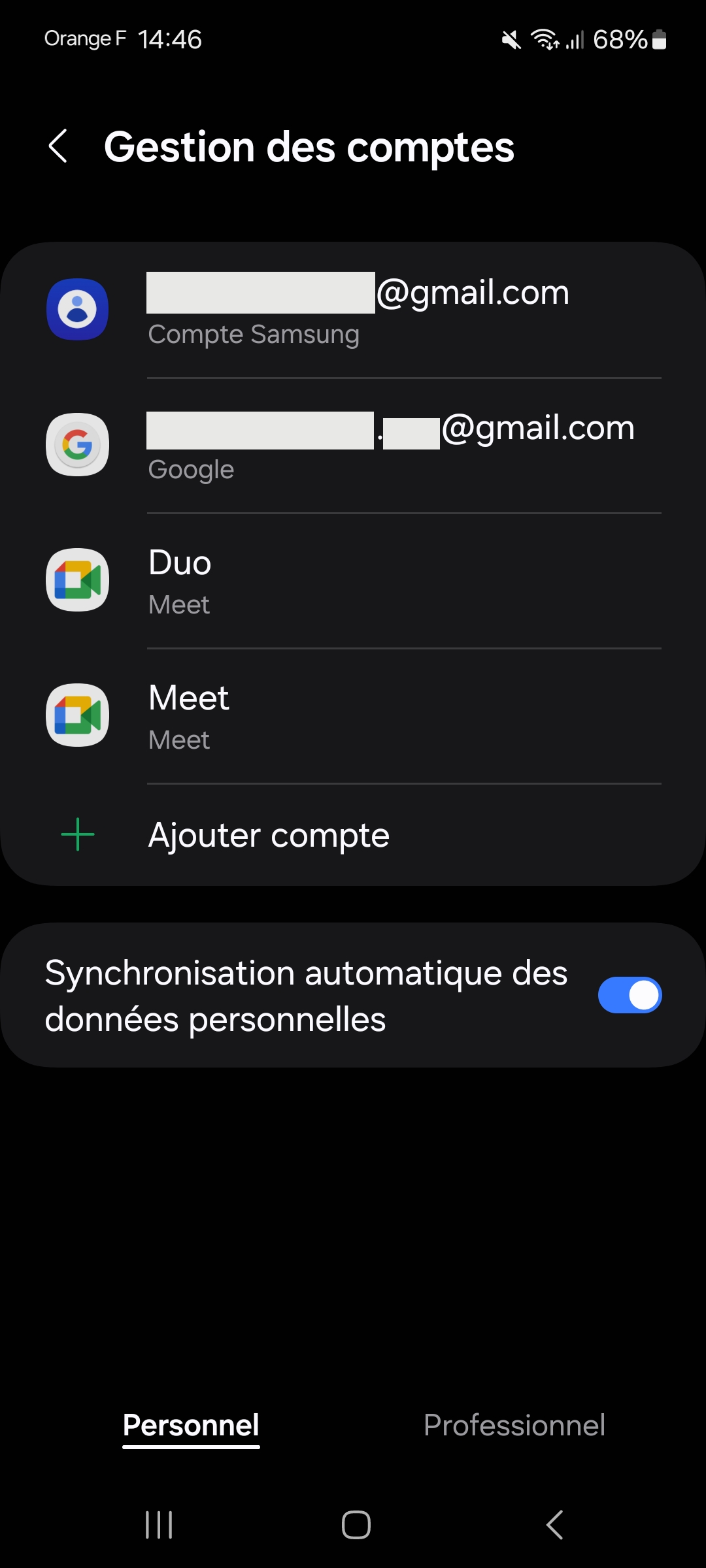Open the Compte Samsung account
Screen dimensions: 706x1568
tap(353, 310)
